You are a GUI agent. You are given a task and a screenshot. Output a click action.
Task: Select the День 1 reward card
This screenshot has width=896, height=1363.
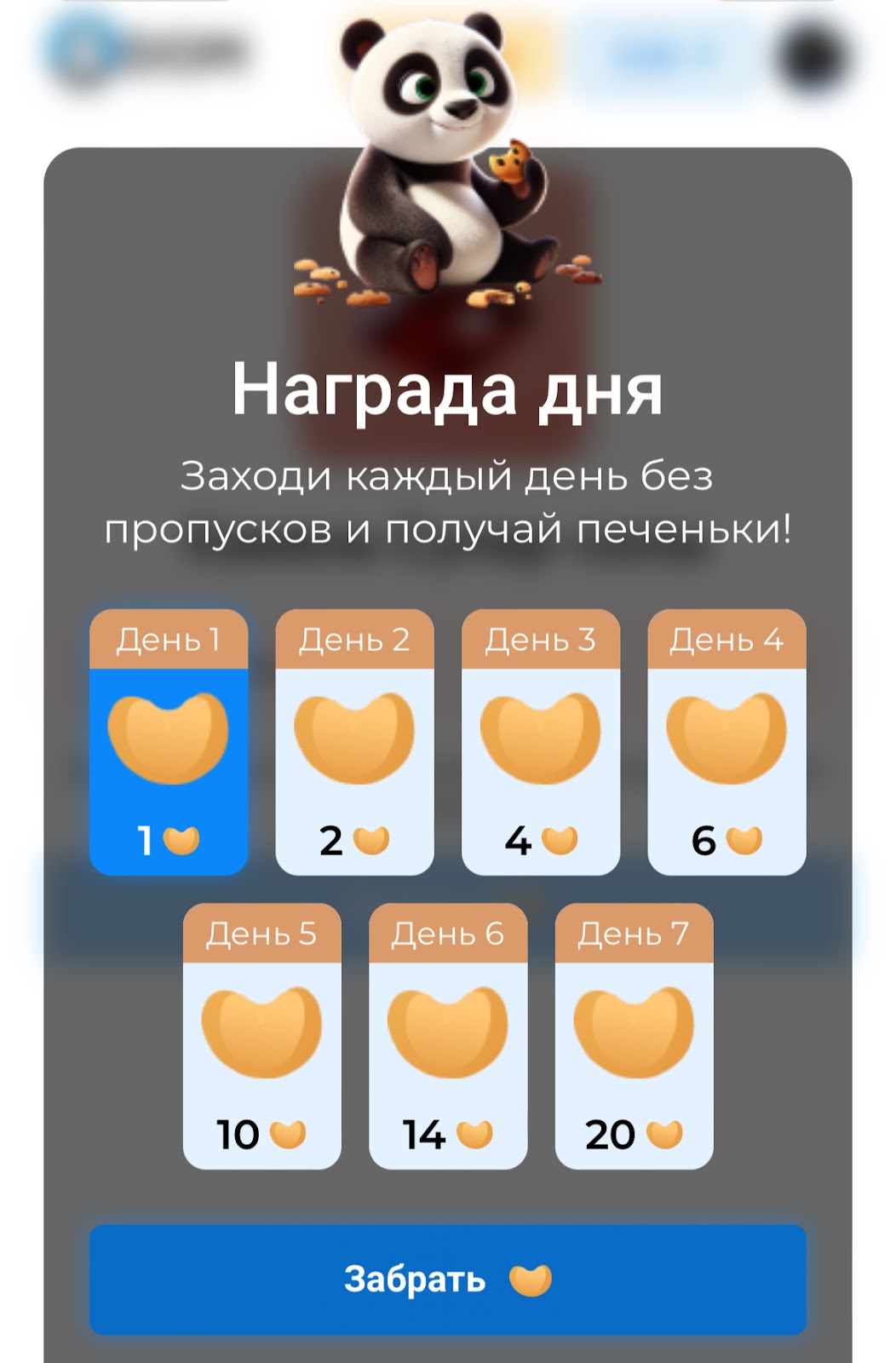click(x=169, y=742)
